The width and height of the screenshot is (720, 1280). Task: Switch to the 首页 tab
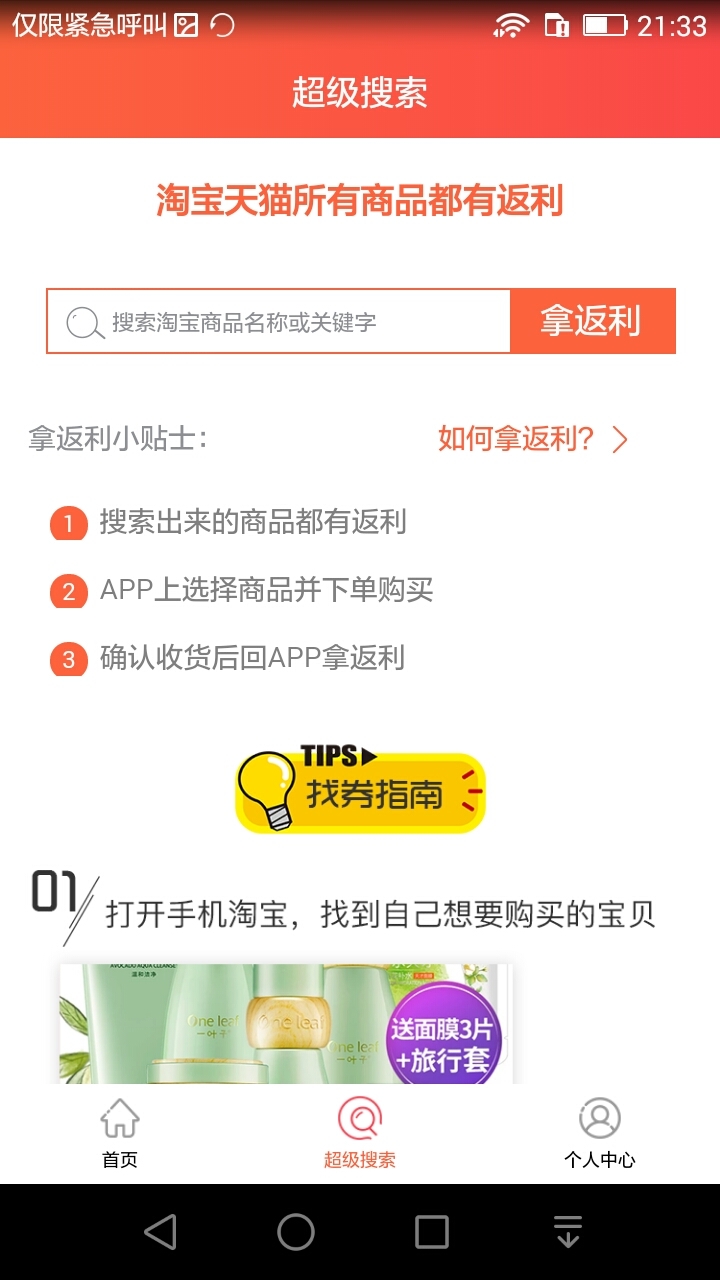(x=120, y=1134)
